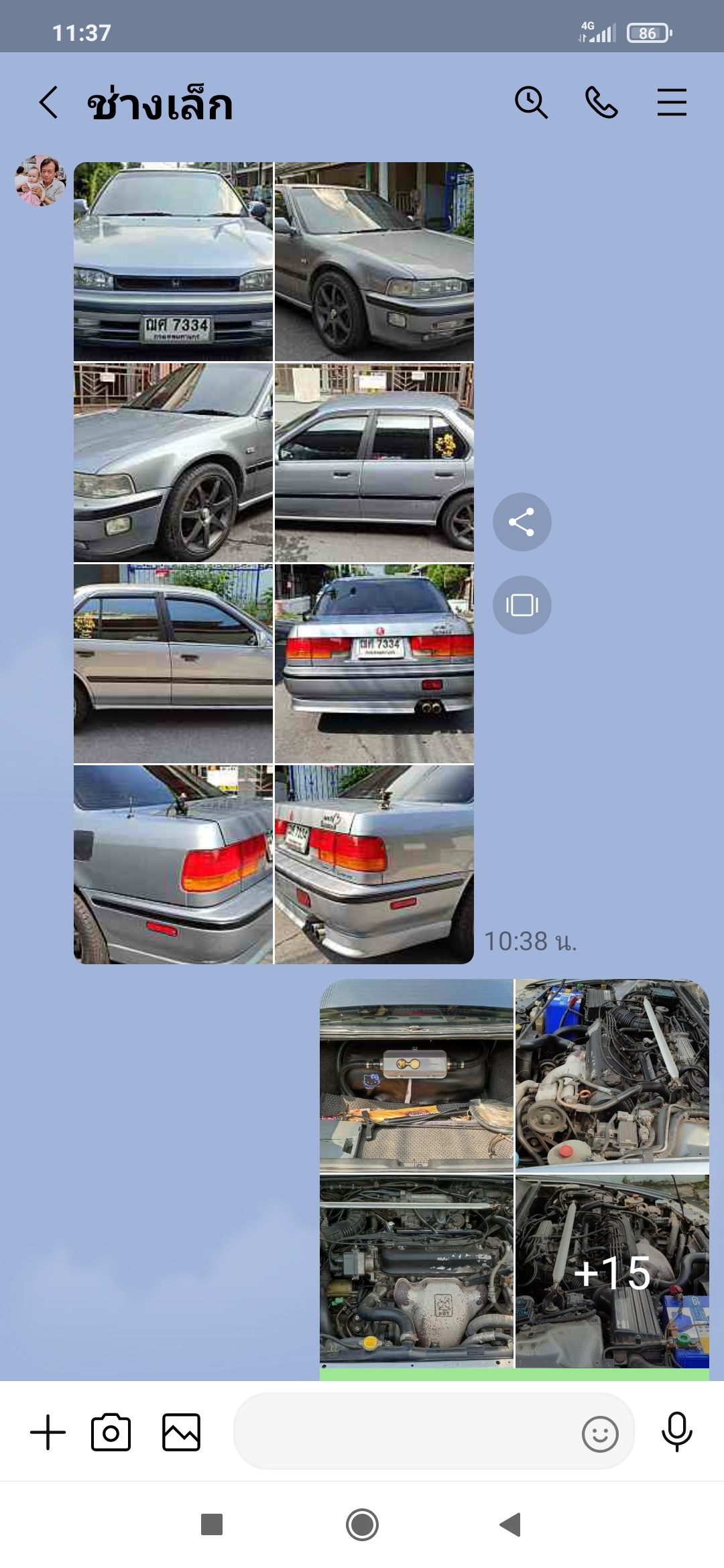
Task: Open the +15 more engine photos tile
Action: point(612,1271)
